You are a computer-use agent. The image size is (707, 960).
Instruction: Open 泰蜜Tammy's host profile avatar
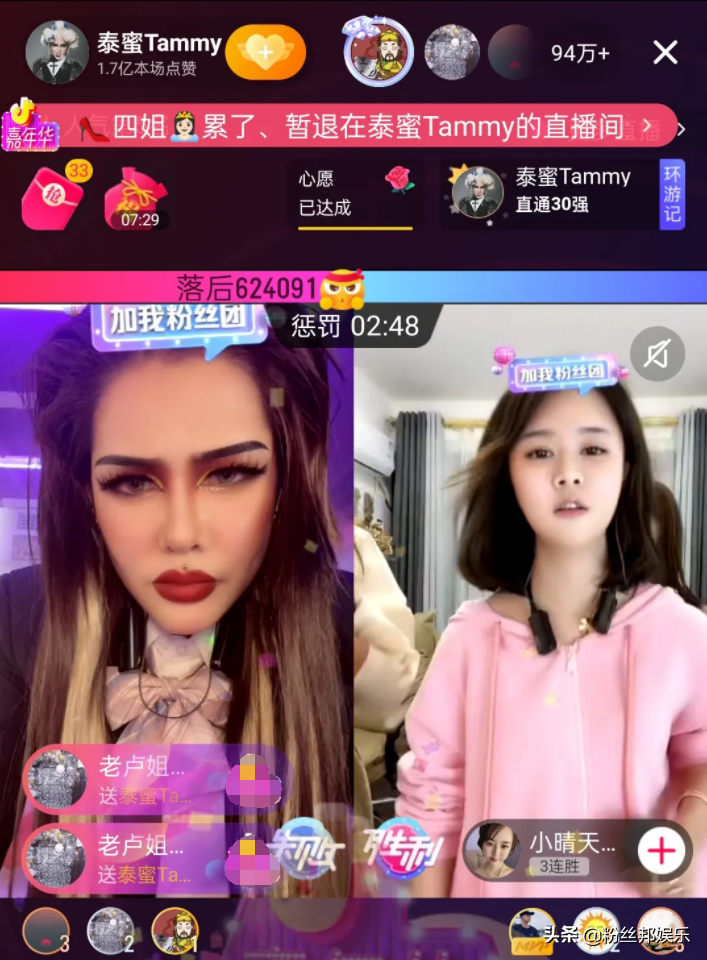click(x=57, y=52)
